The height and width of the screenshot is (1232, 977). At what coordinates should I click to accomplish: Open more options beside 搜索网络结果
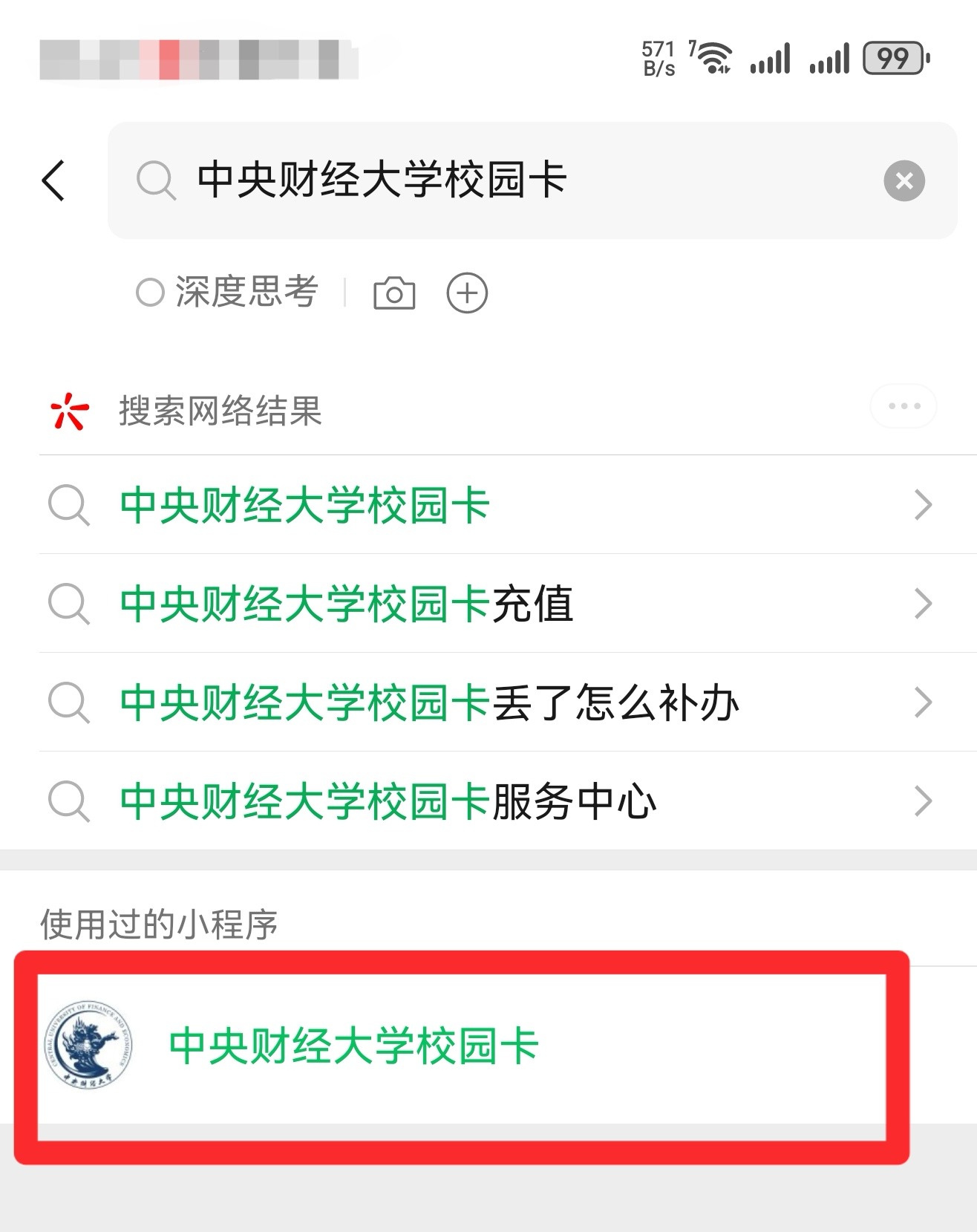point(904,406)
